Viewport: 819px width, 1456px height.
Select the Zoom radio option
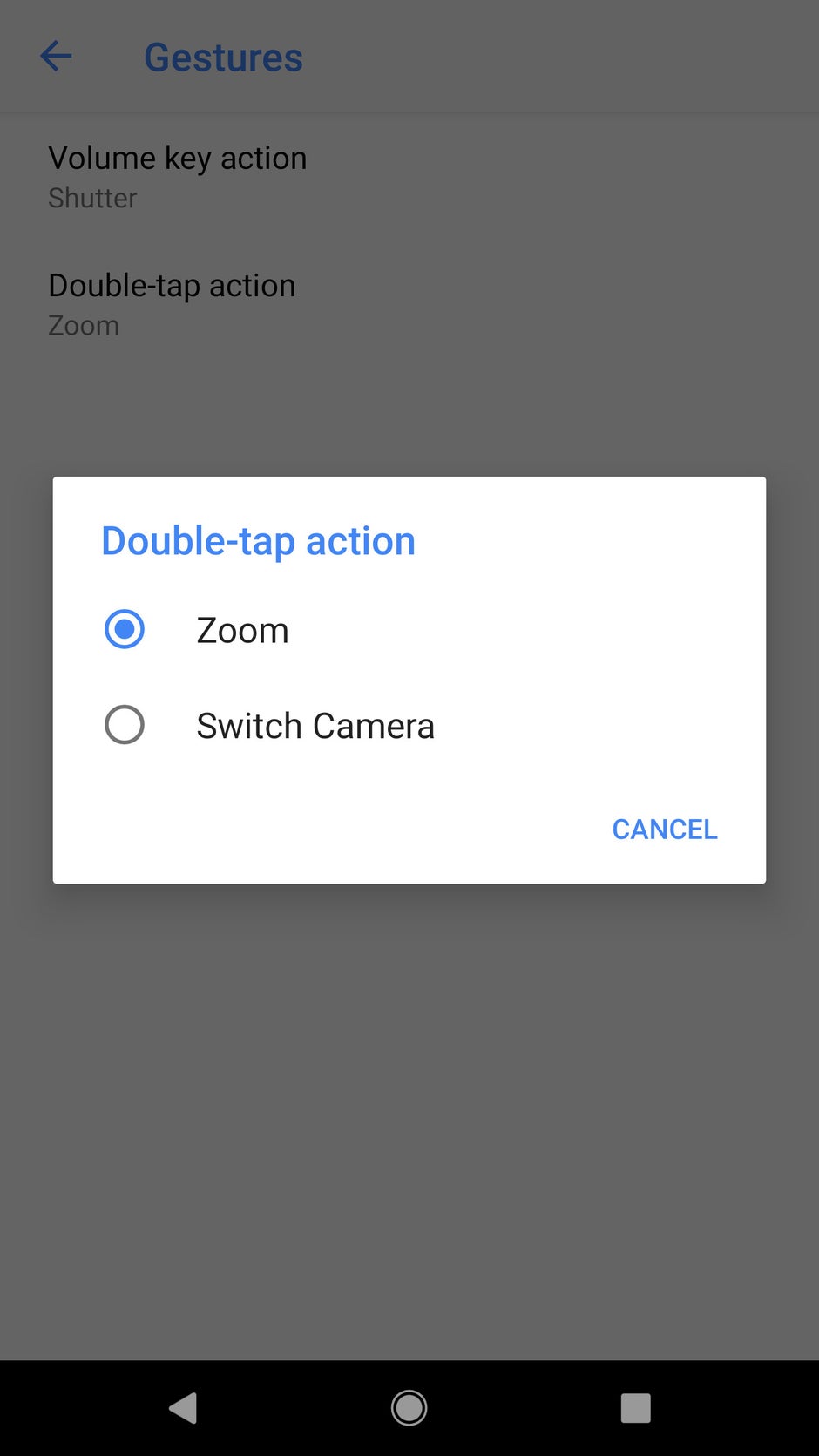tap(125, 629)
